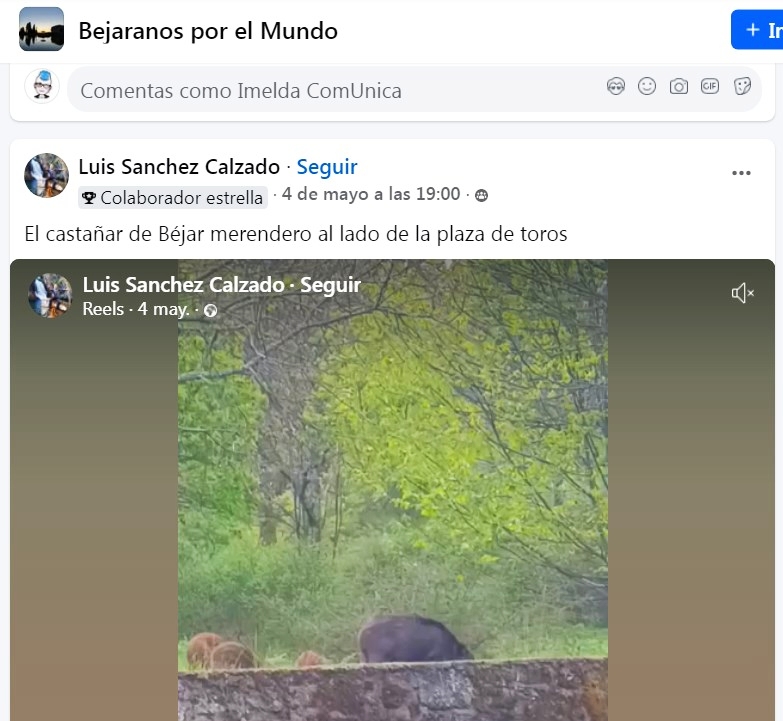Viewport: 783px width, 721px height.
Task: Attach a photo using the camera icon
Action: click(679, 87)
